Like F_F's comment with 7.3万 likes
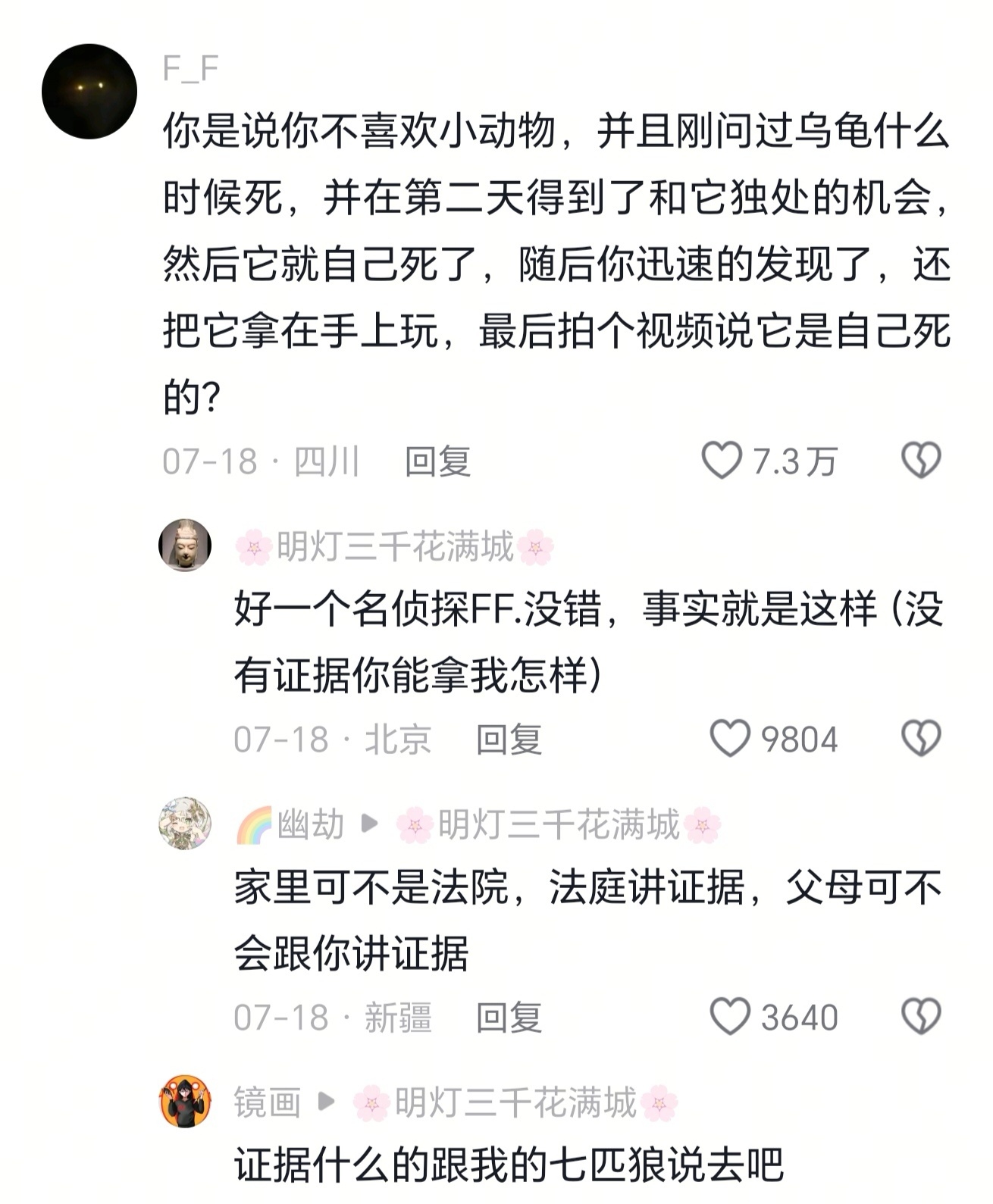This screenshot has width=993, height=1204. (x=721, y=461)
